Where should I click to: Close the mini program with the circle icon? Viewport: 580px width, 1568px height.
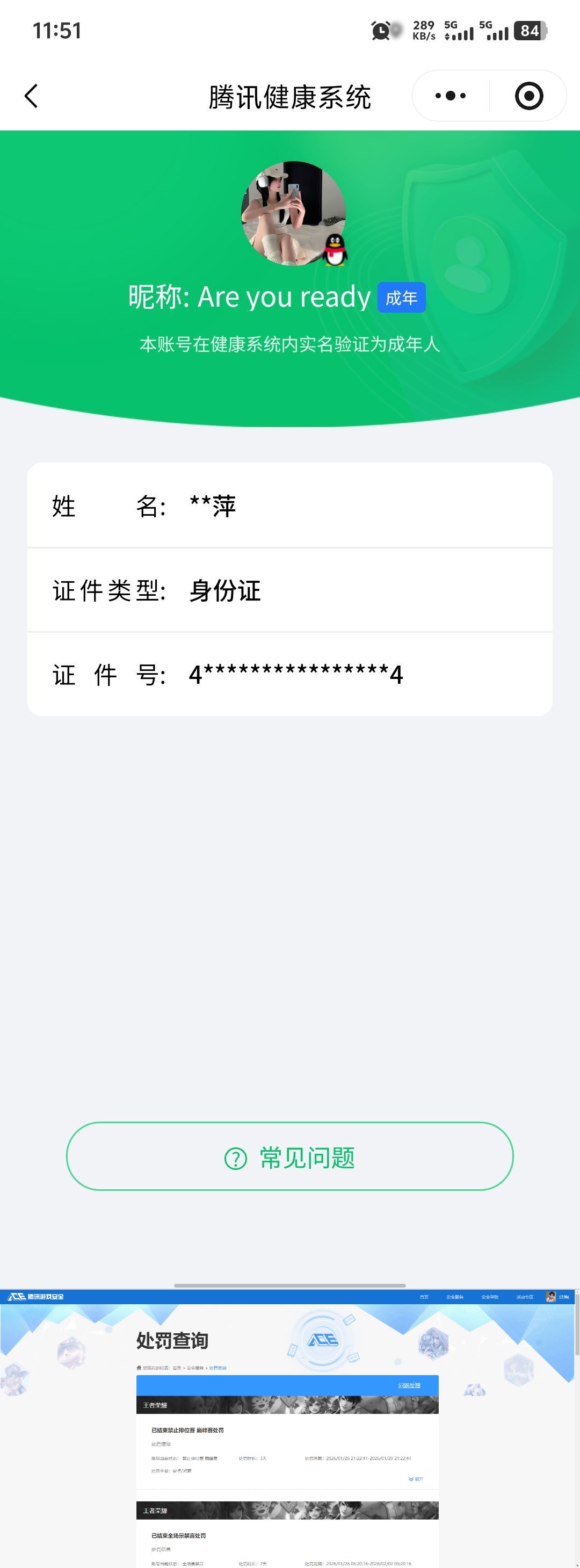528,96
